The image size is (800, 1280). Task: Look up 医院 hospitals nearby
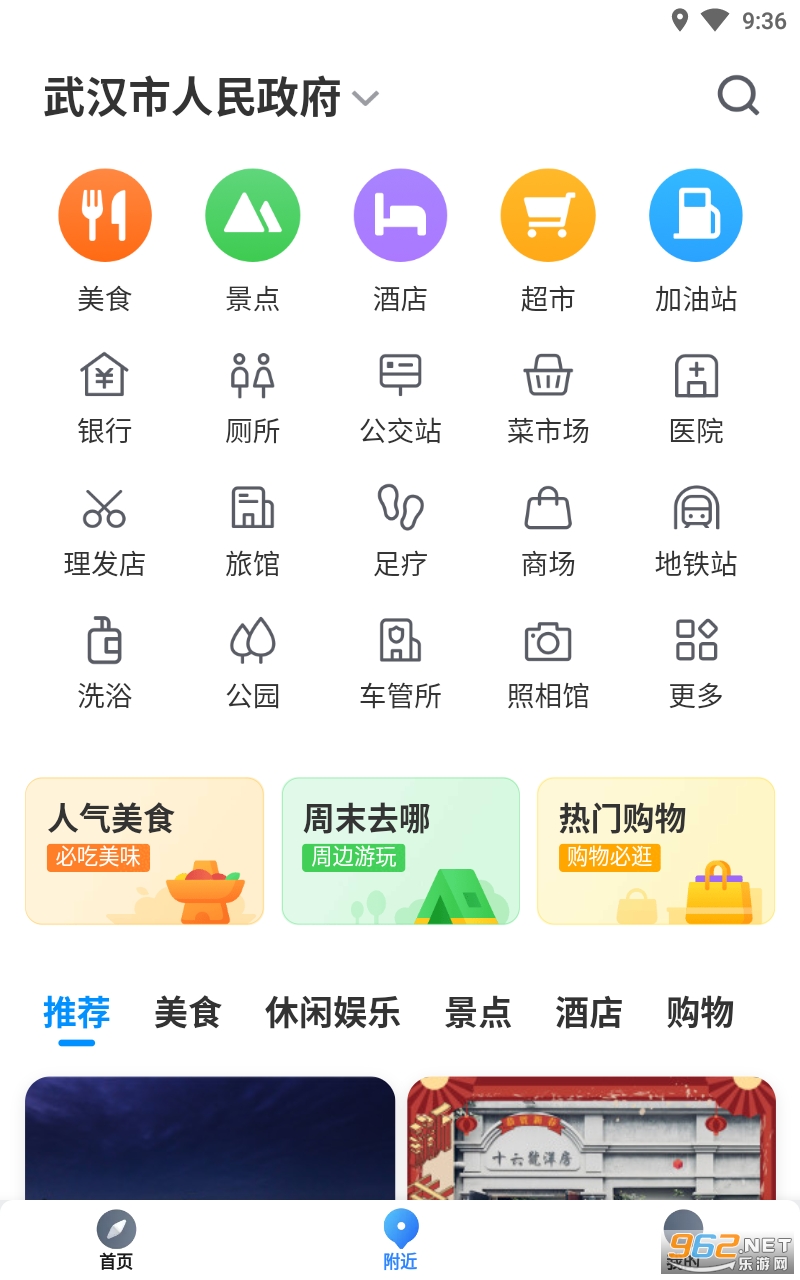pos(695,396)
